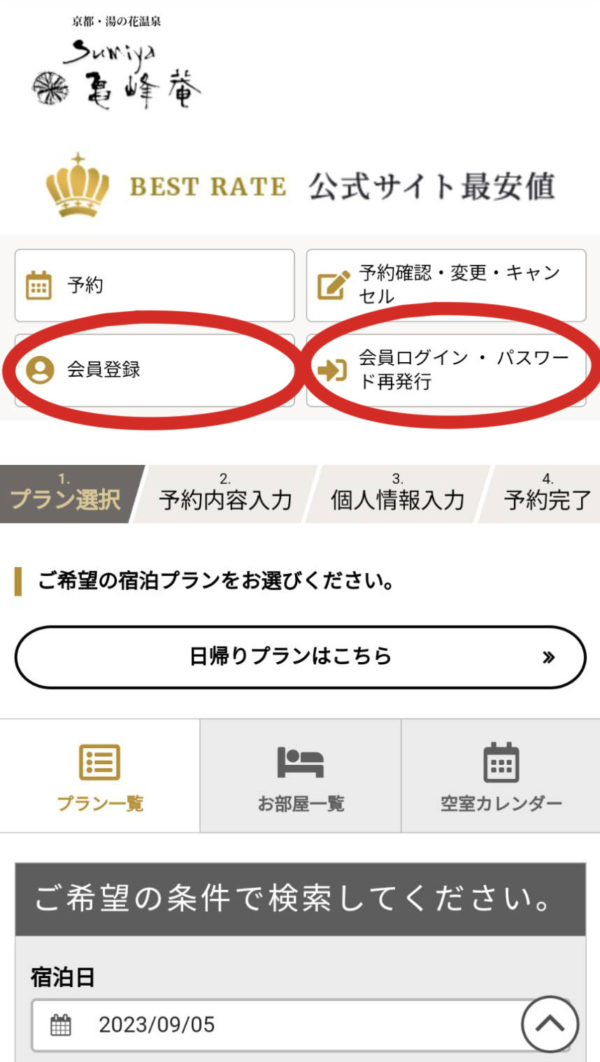Switch to the プラン一覧 tab
Viewport: 600px width, 1062px height.
tap(100, 776)
